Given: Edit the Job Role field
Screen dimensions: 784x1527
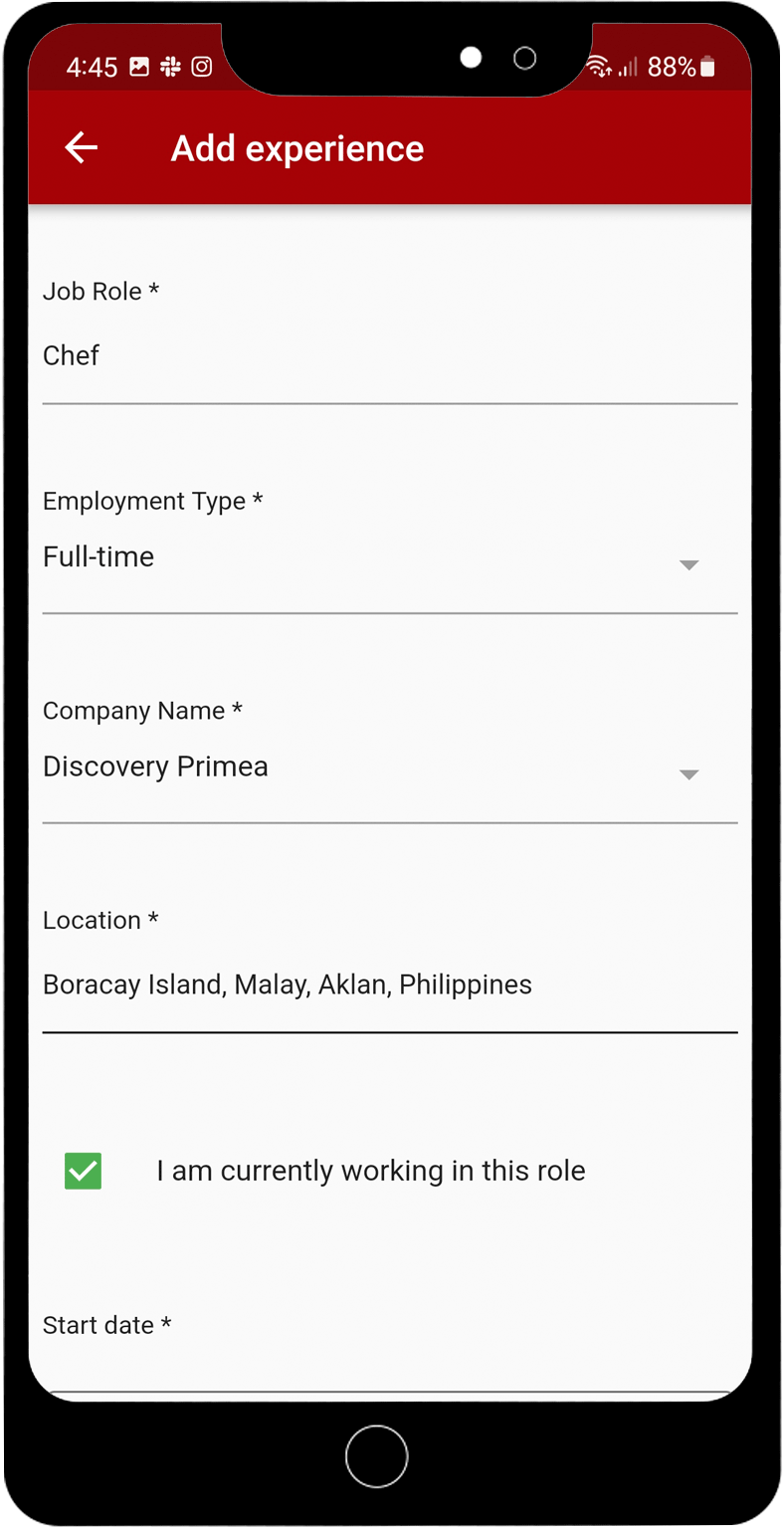Looking at the screenshot, I should [x=388, y=356].
